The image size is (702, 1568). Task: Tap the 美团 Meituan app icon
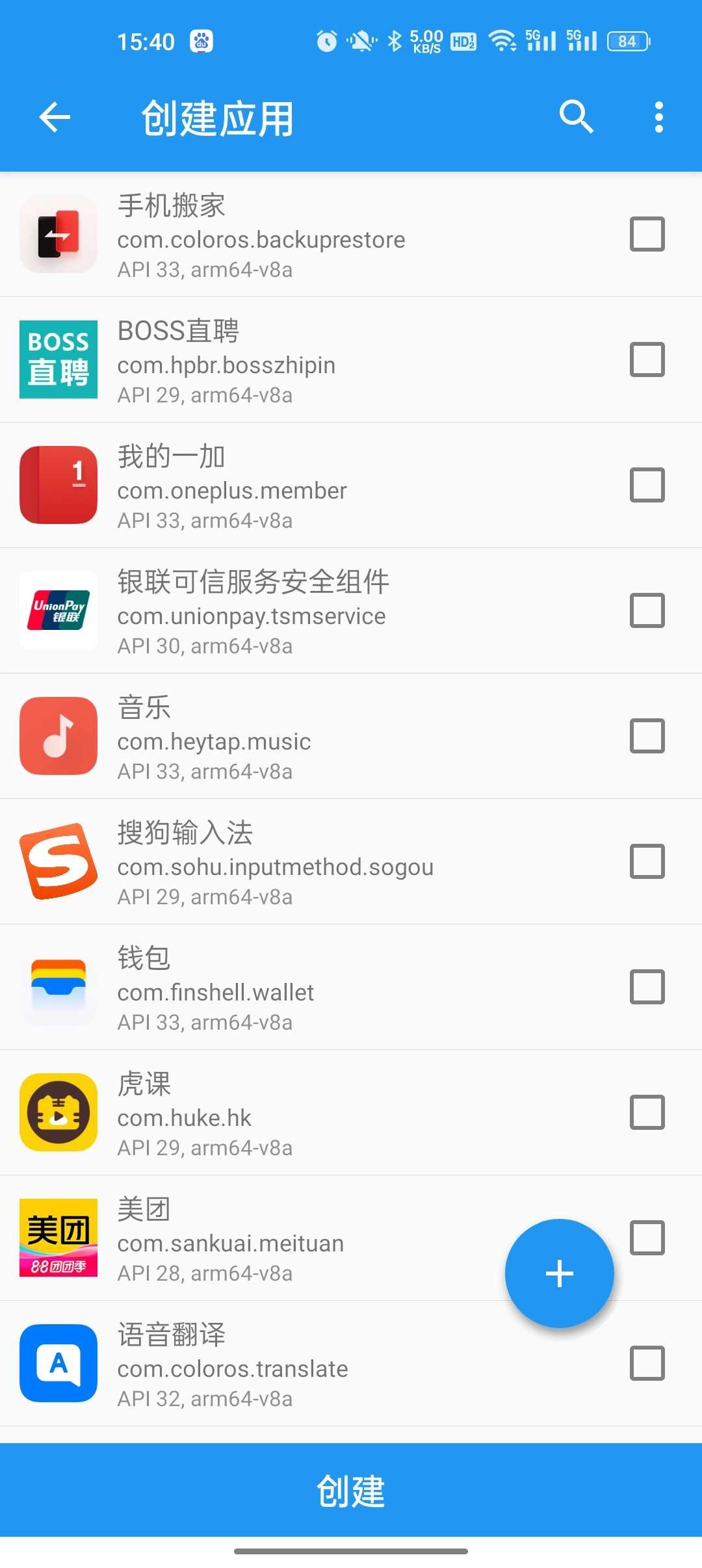(58, 1238)
